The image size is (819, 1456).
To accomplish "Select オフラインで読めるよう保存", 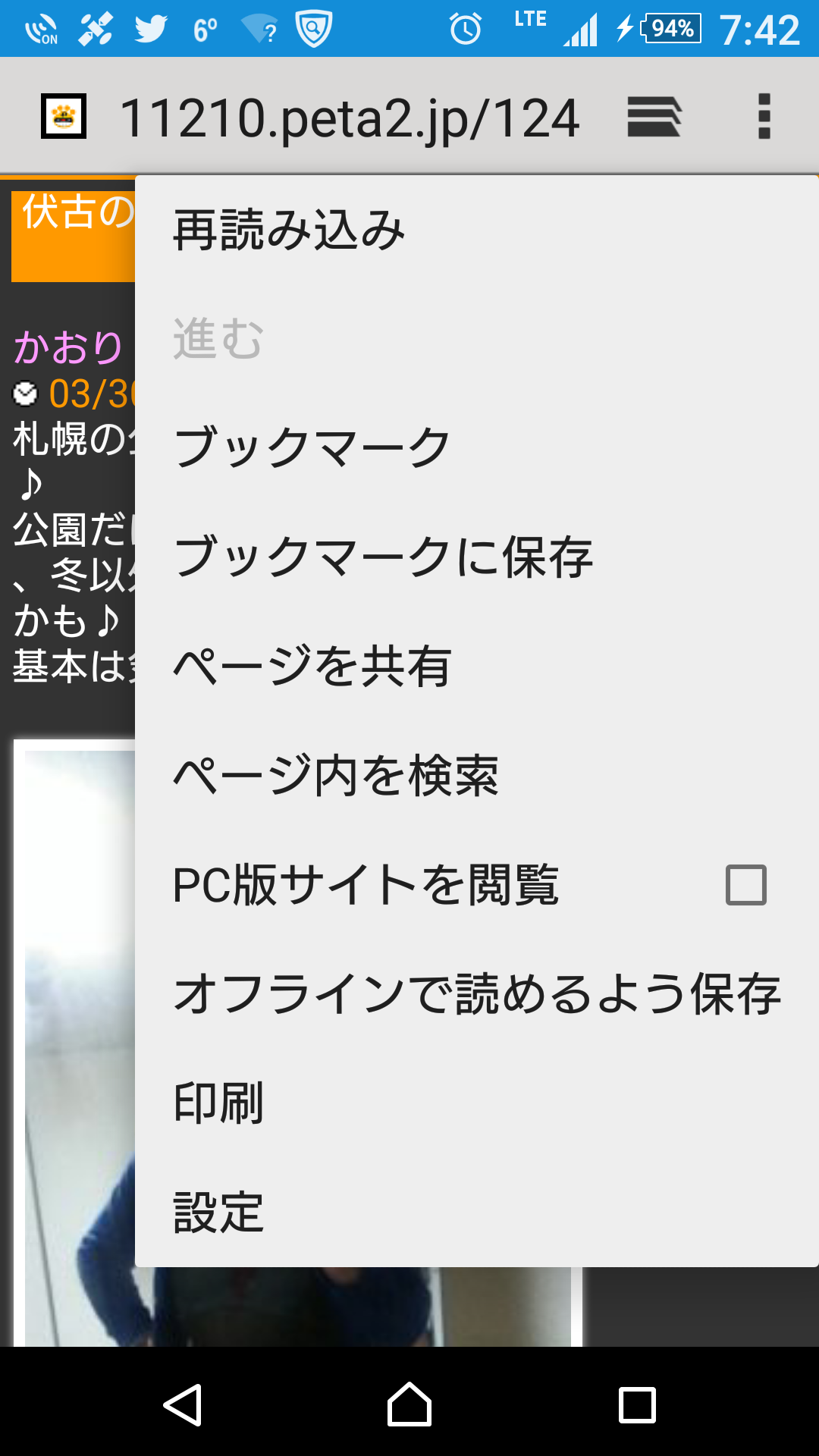I will (x=476, y=993).
